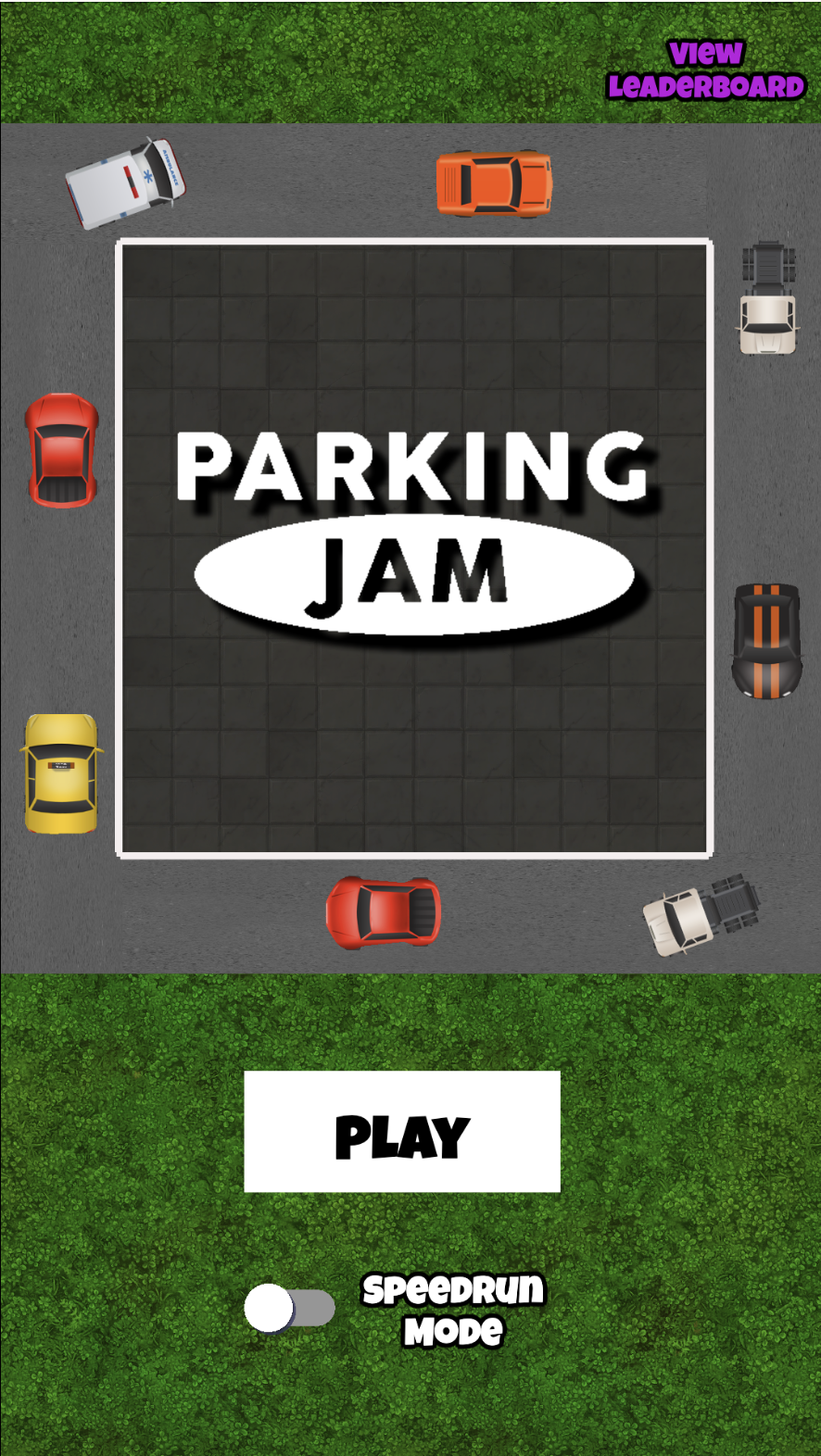Select the orange car at the top
821x1456 pixels.
(495, 183)
